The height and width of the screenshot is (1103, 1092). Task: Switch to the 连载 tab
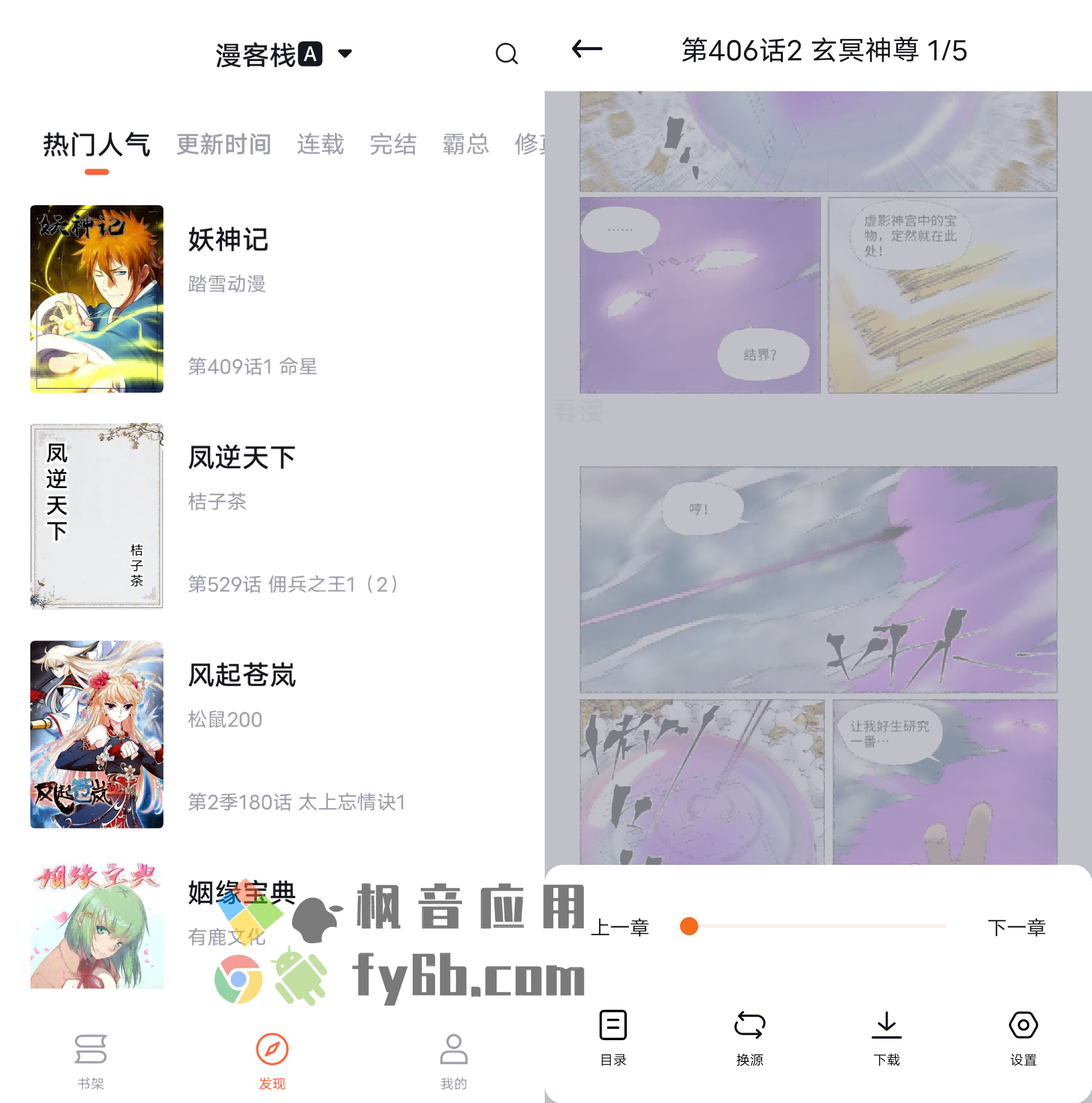320,144
